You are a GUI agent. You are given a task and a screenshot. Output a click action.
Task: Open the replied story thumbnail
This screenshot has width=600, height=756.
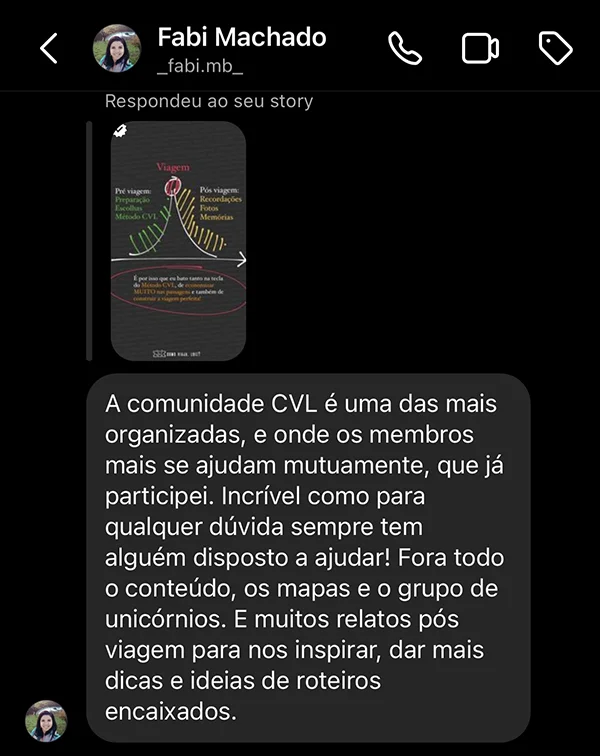click(x=178, y=240)
